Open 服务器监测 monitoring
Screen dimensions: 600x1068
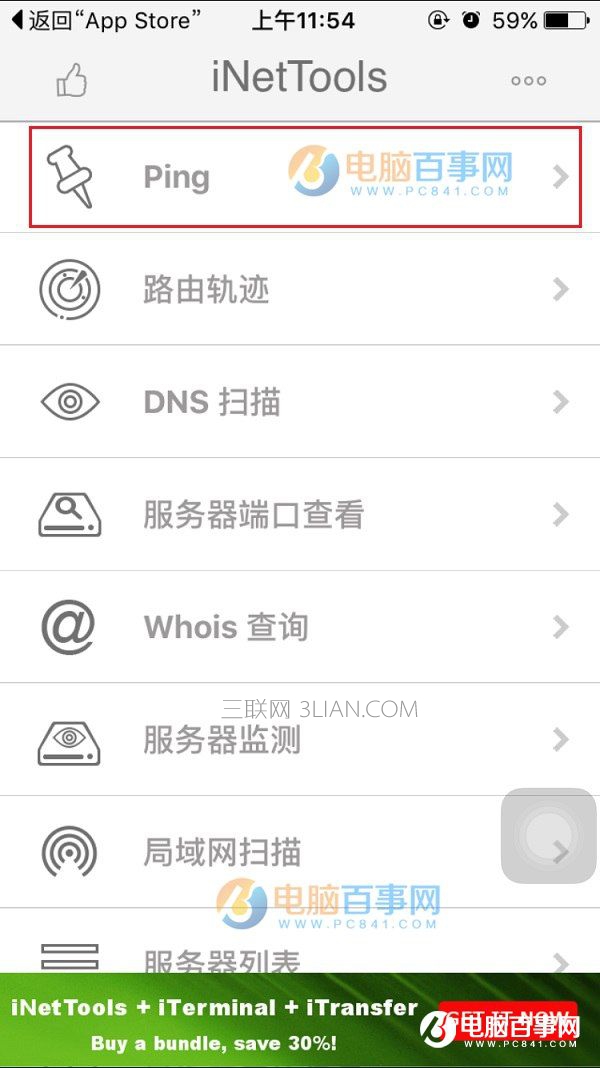click(x=300, y=740)
